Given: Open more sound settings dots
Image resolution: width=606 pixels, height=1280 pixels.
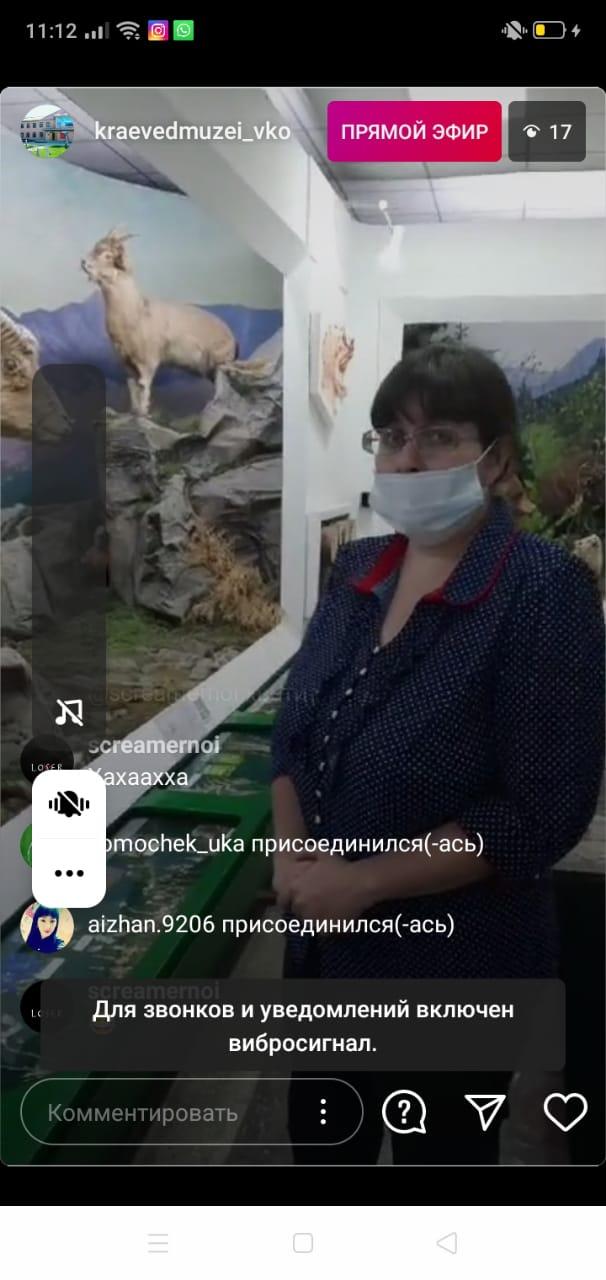Looking at the screenshot, I should click(69, 873).
